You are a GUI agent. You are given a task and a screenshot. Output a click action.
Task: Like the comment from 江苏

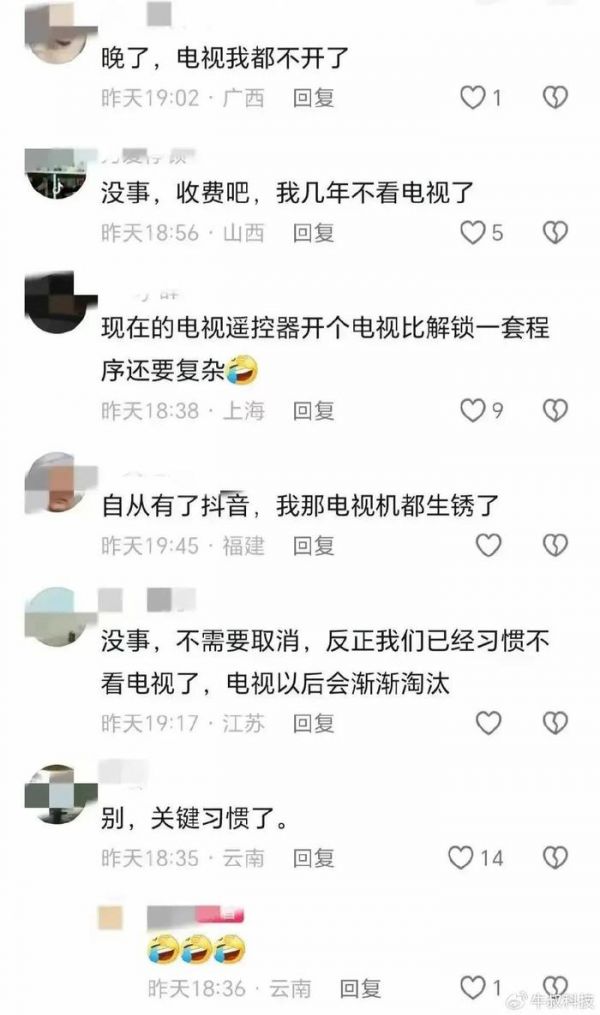[x=487, y=723]
